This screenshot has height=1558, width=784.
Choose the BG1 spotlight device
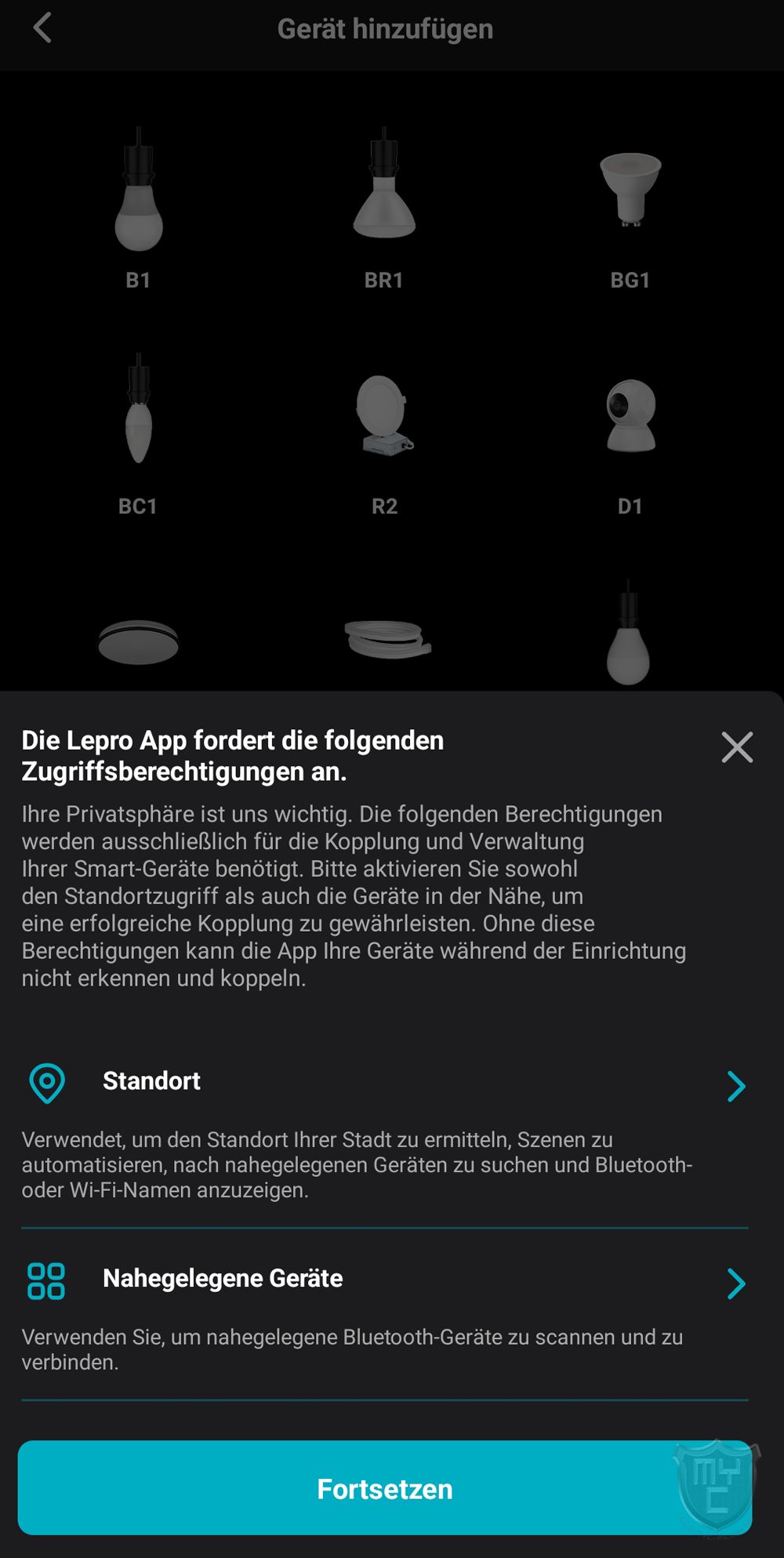tap(630, 205)
